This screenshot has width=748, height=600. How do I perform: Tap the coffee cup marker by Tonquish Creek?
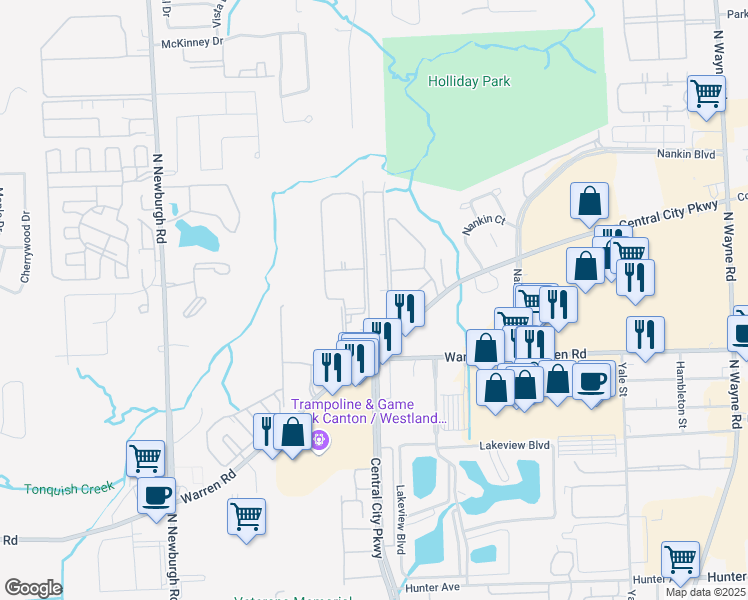[x=157, y=495]
